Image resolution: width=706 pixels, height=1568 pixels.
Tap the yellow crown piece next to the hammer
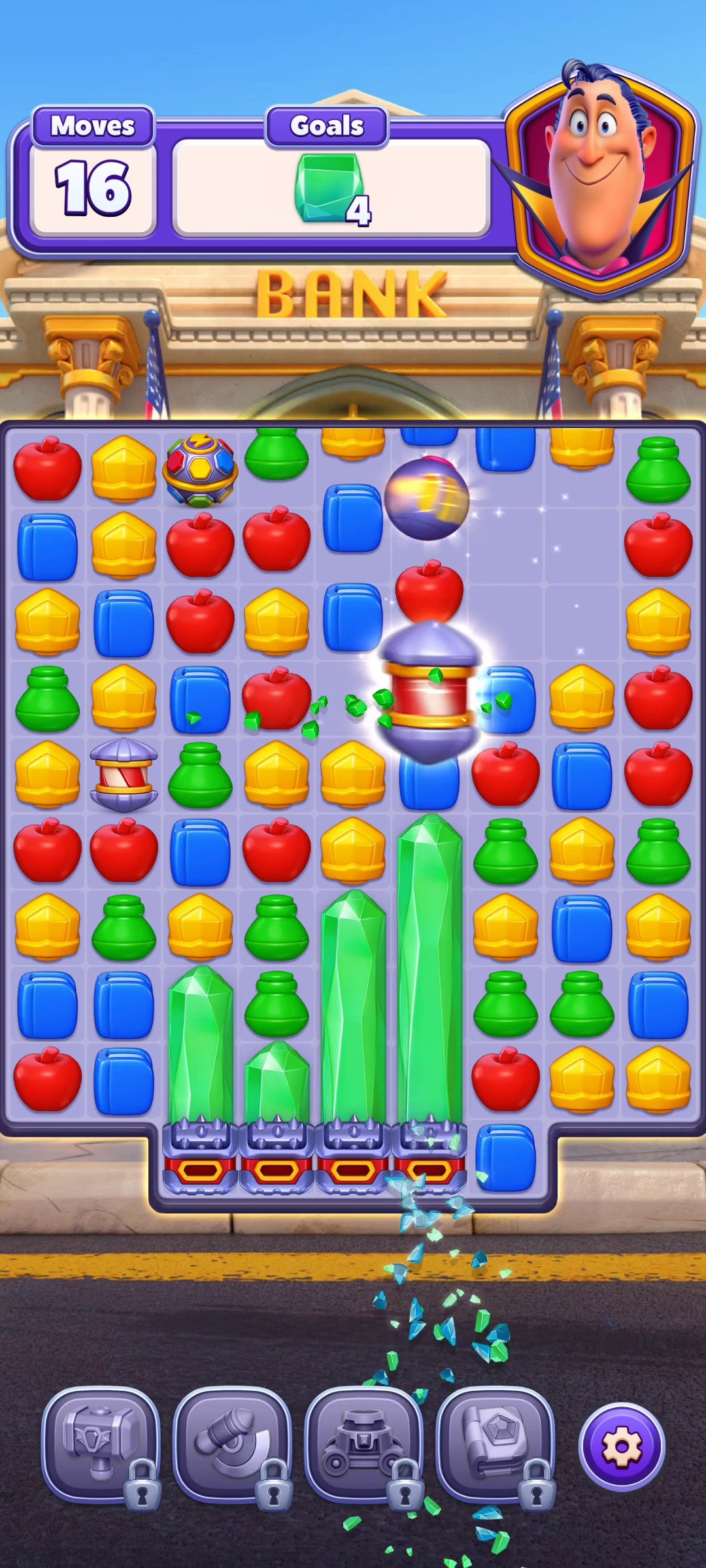pos(49,774)
